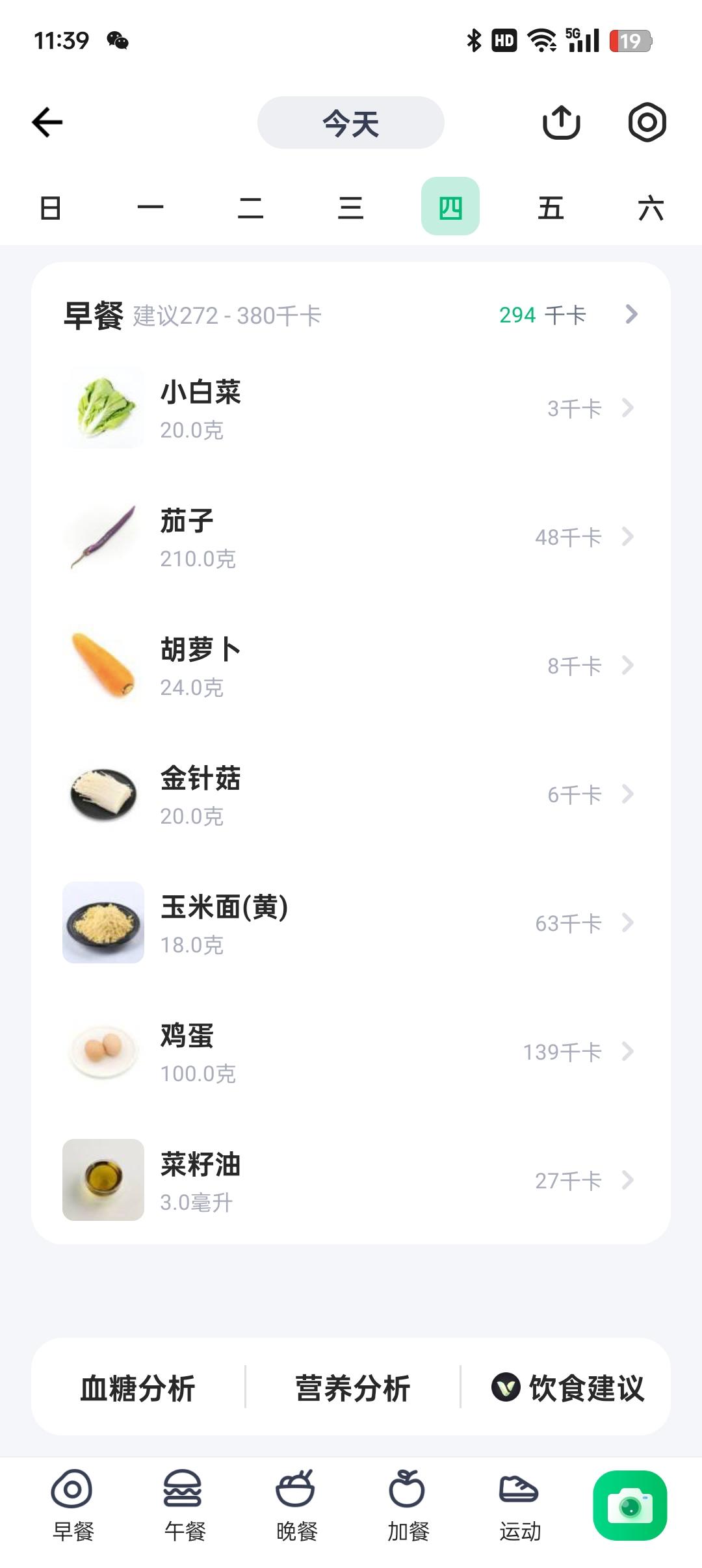Open the 金针菇 food entry
This screenshot has width=702, height=1568.
coord(351,795)
